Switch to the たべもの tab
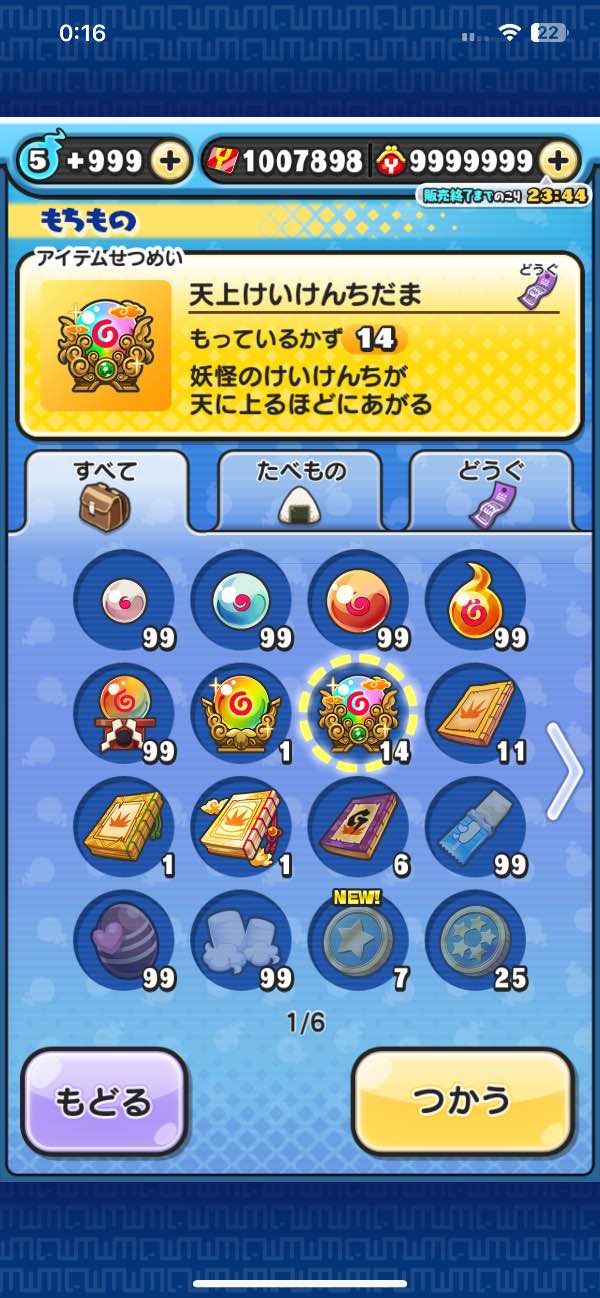 (299, 491)
